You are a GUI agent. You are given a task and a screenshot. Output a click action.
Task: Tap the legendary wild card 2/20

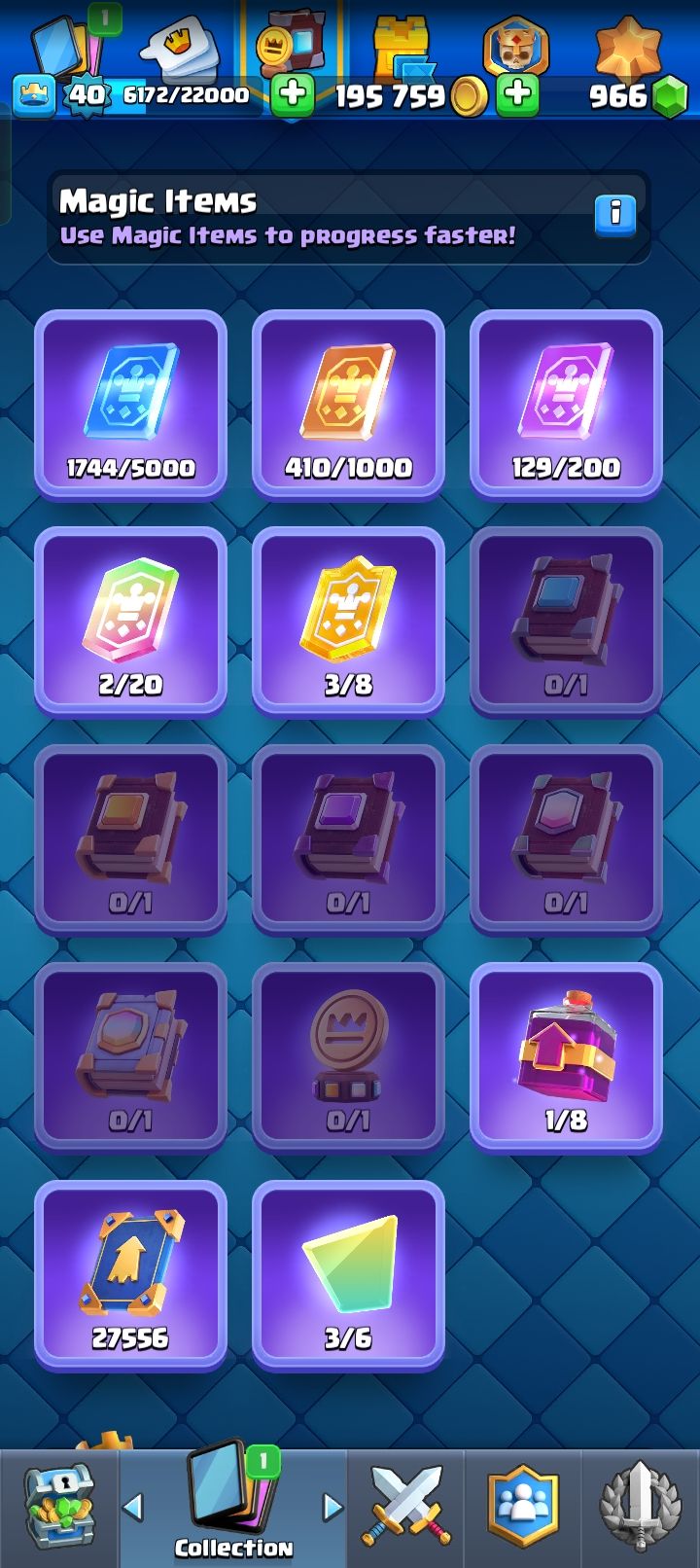pyautogui.click(x=130, y=622)
